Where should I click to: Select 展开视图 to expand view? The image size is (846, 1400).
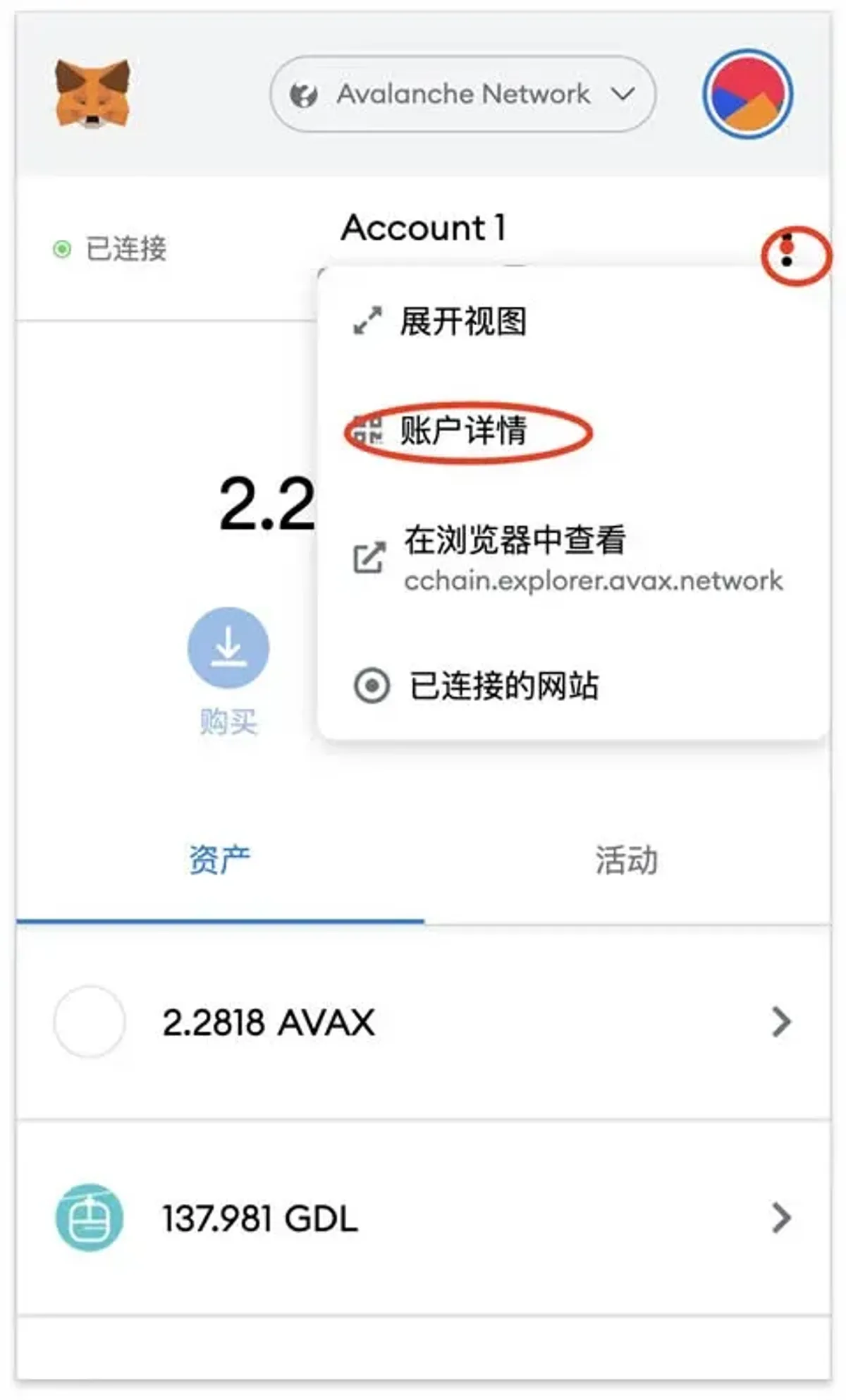click(x=462, y=322)
